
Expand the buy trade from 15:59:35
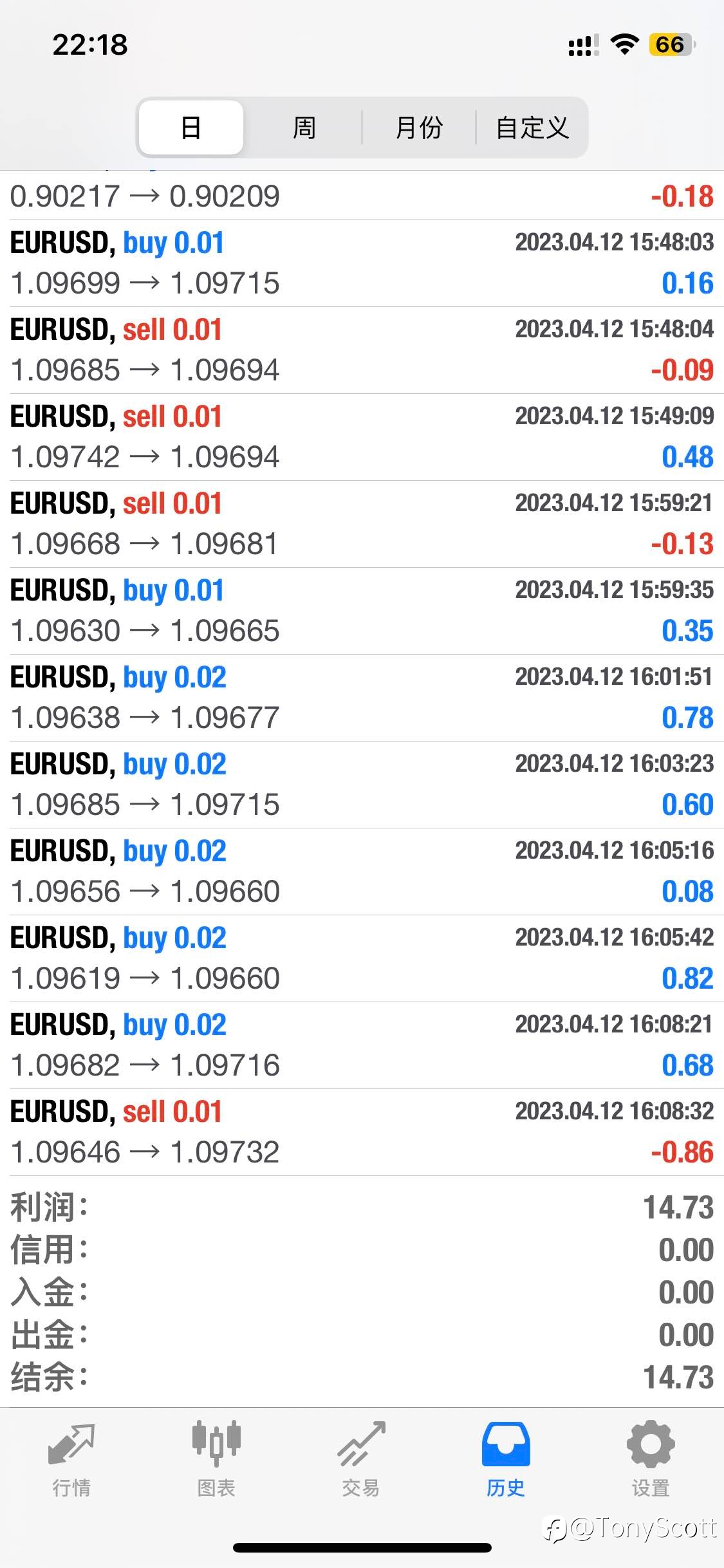click(x=362, y=611)
